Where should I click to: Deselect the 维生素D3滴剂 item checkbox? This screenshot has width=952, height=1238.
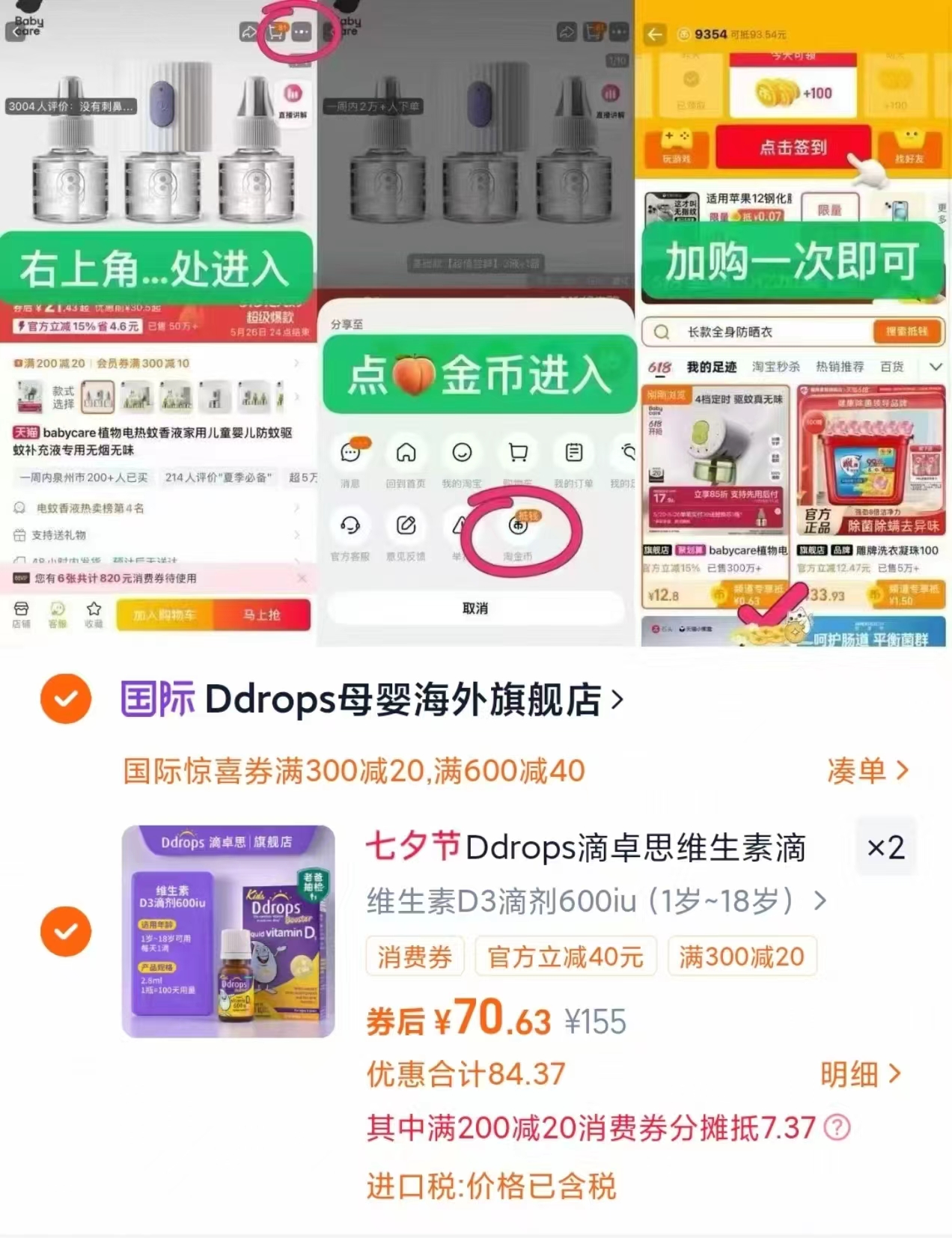tap(66, 931)
